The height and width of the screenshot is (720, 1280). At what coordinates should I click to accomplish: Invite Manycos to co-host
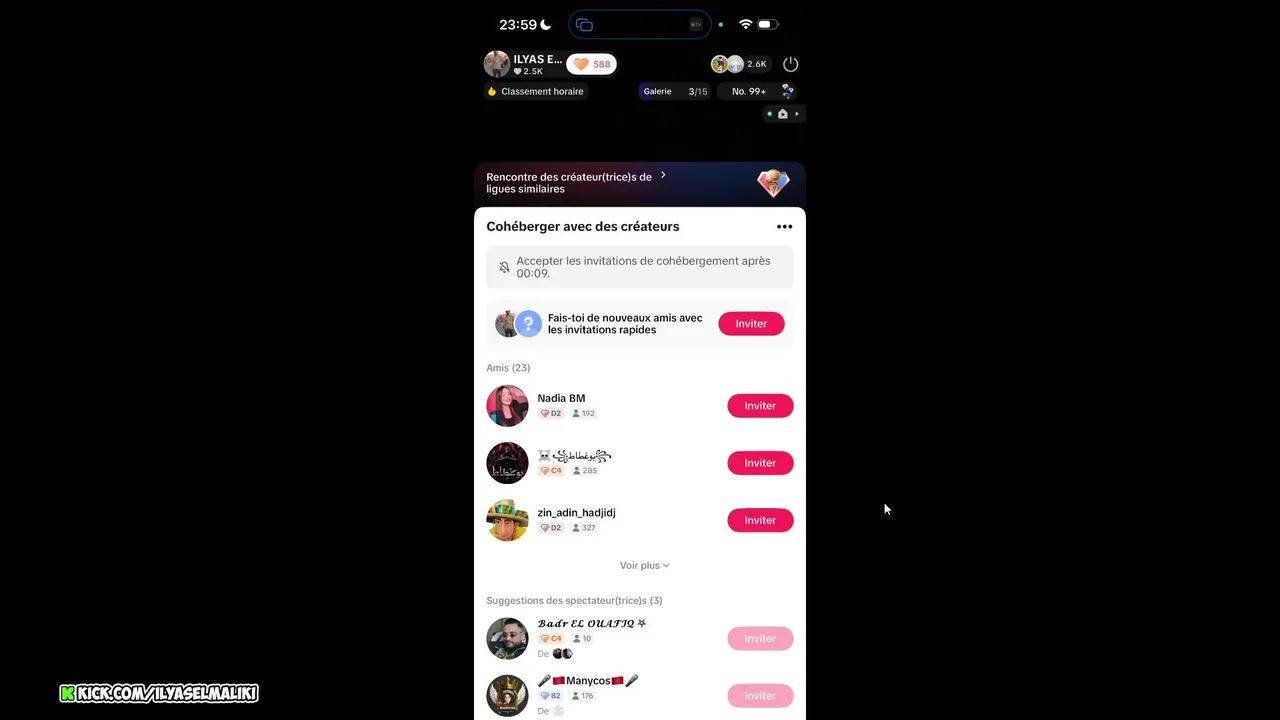click(x=760, y=695)
